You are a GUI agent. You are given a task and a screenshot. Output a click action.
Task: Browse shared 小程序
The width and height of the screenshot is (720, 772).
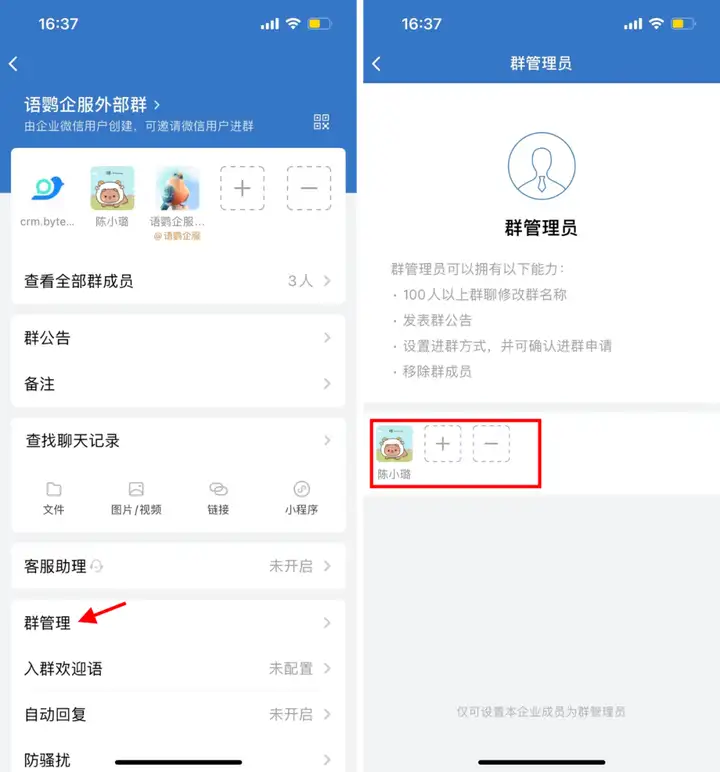coord(301,497)
